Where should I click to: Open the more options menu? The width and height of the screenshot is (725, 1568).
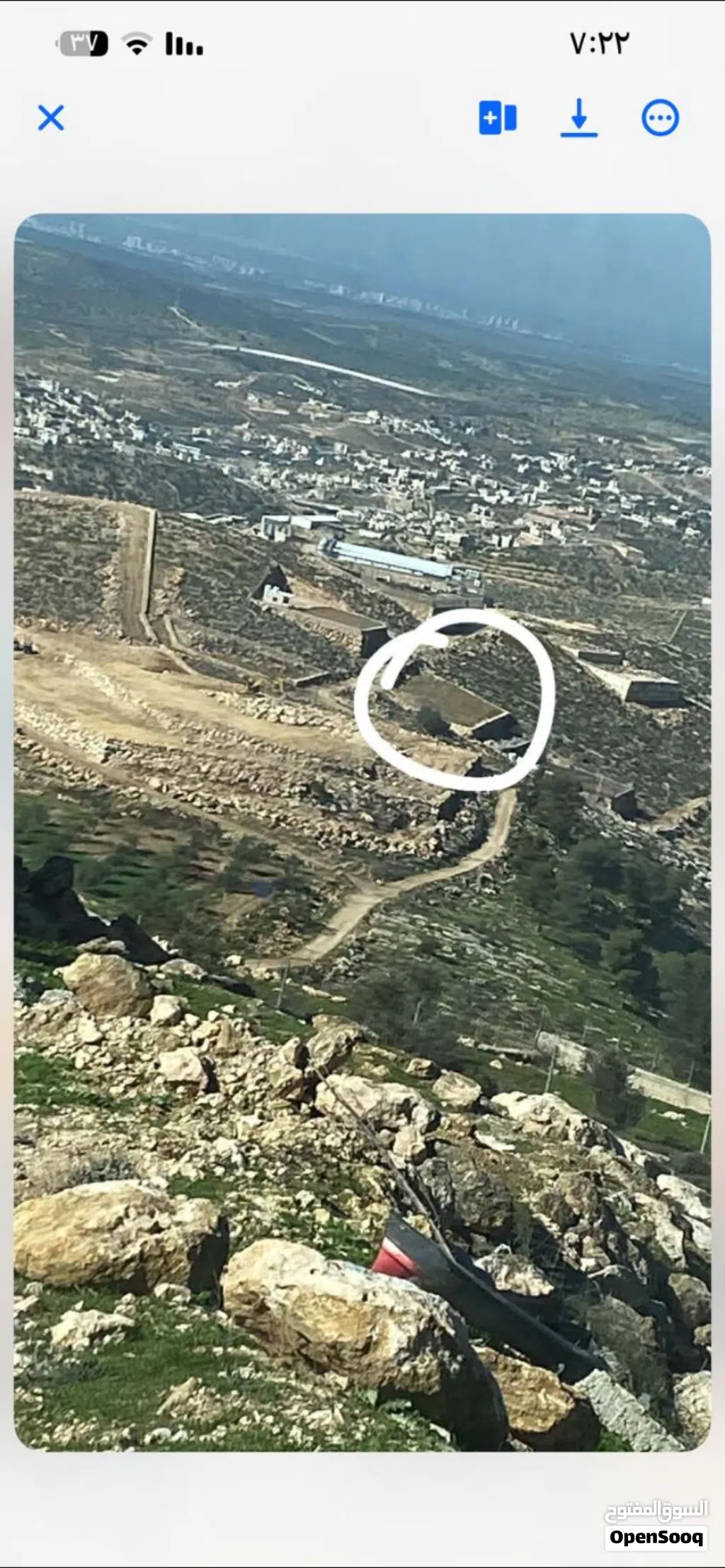click(x=660, y=118)
